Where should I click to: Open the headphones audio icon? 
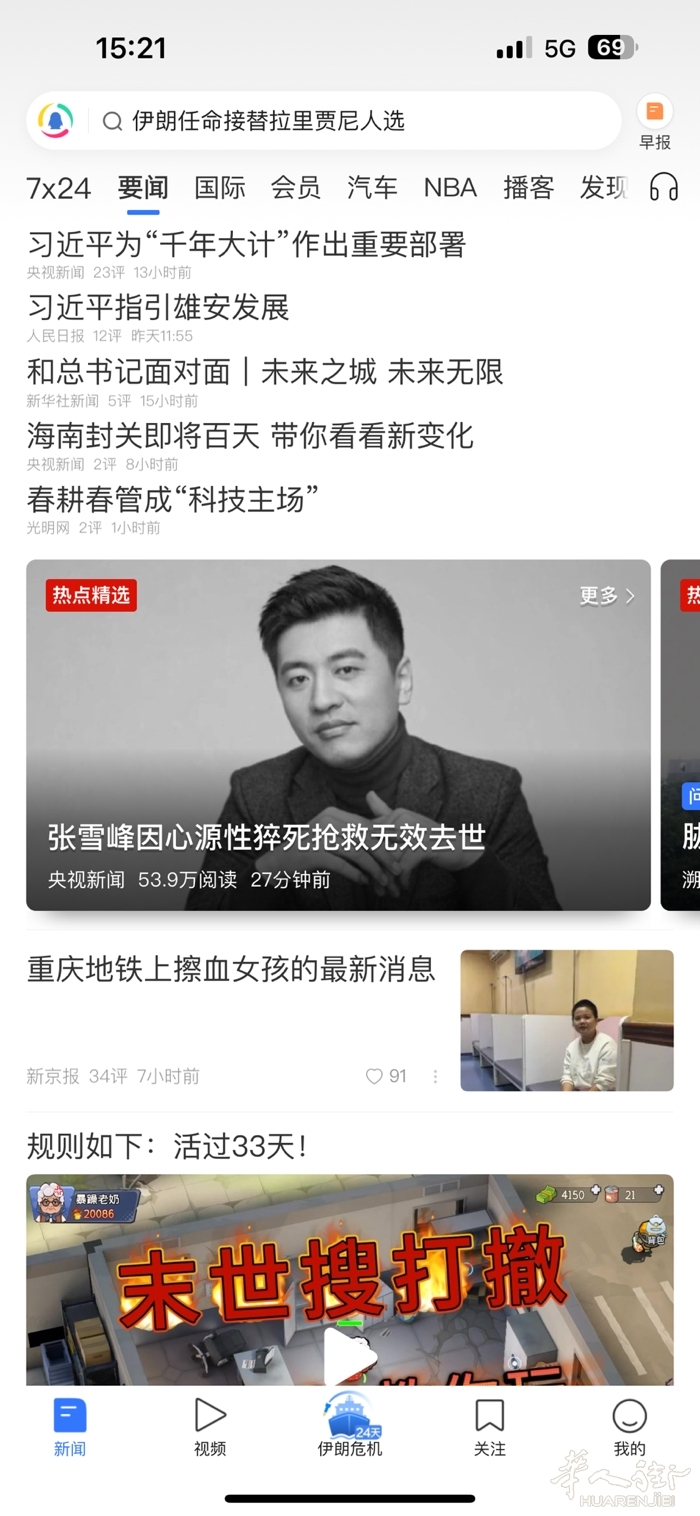click(x=664, y=187)
